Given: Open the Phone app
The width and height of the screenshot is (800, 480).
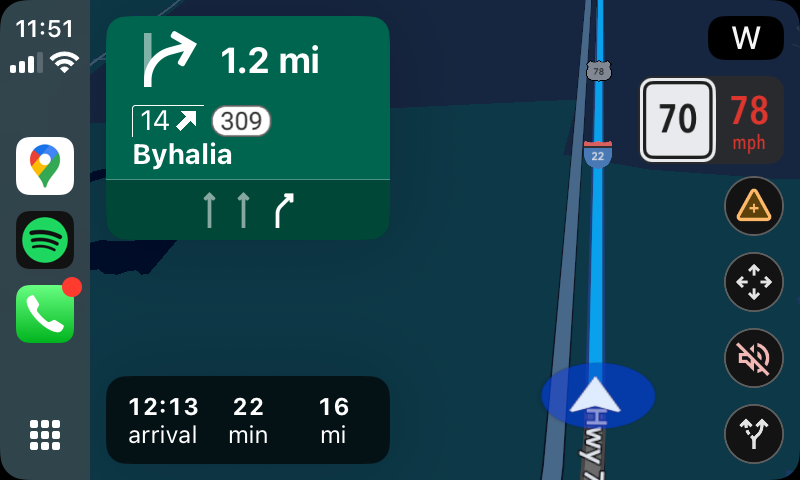Looking at the screenshot, I should [45, 314].
